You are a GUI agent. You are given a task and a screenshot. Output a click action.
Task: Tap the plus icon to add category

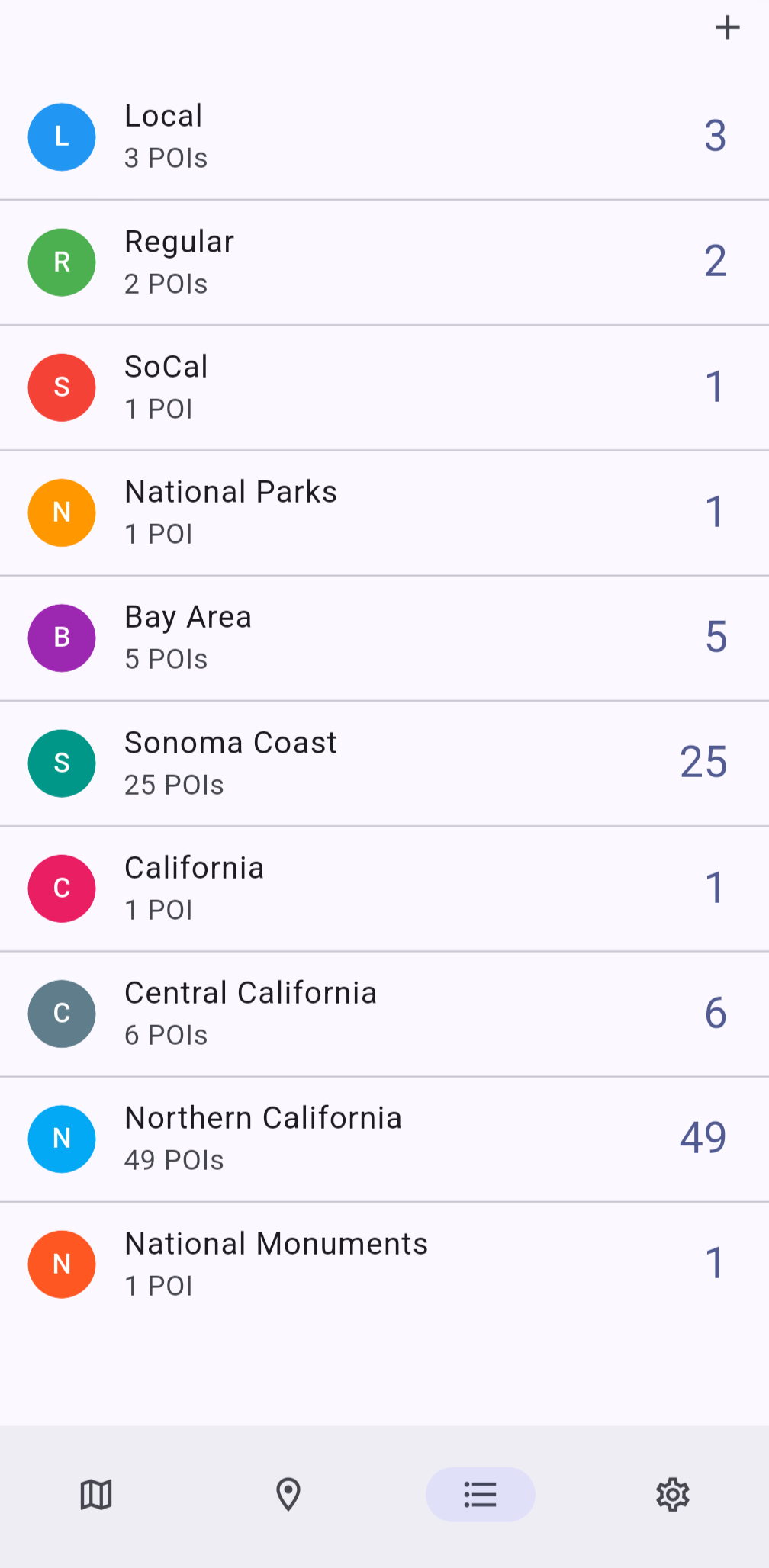tap(727, 27)
